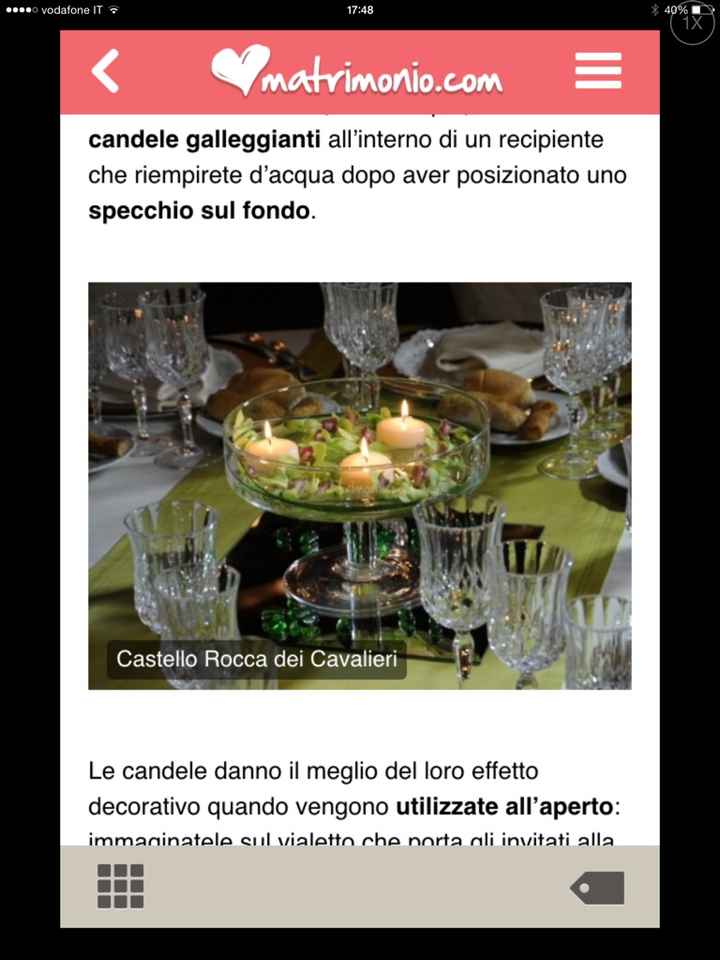The height and width of the screenshot is (960, 720).
Task: Open the grid view icon
Action: coord(120,886)
